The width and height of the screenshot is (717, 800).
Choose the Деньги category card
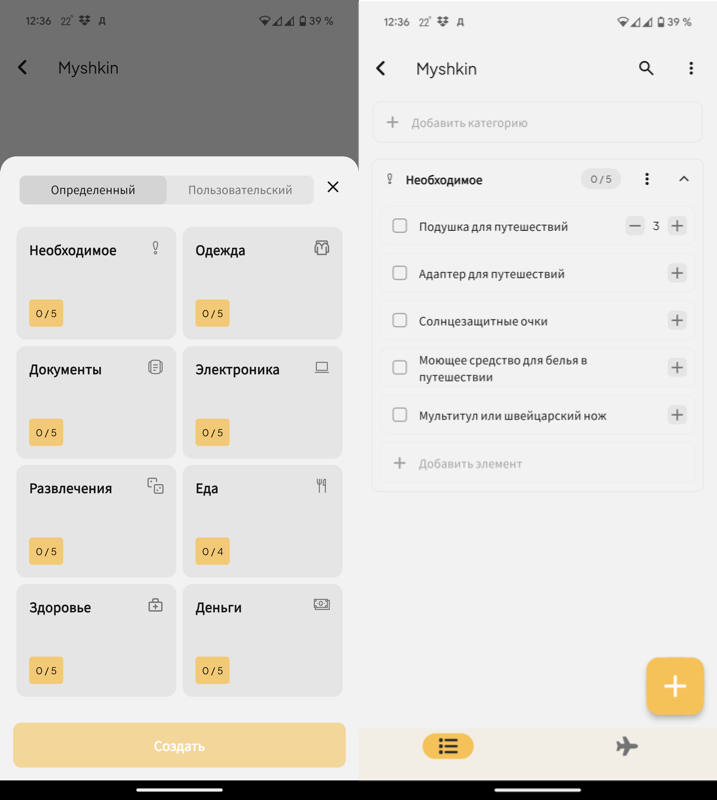point(262,640)
